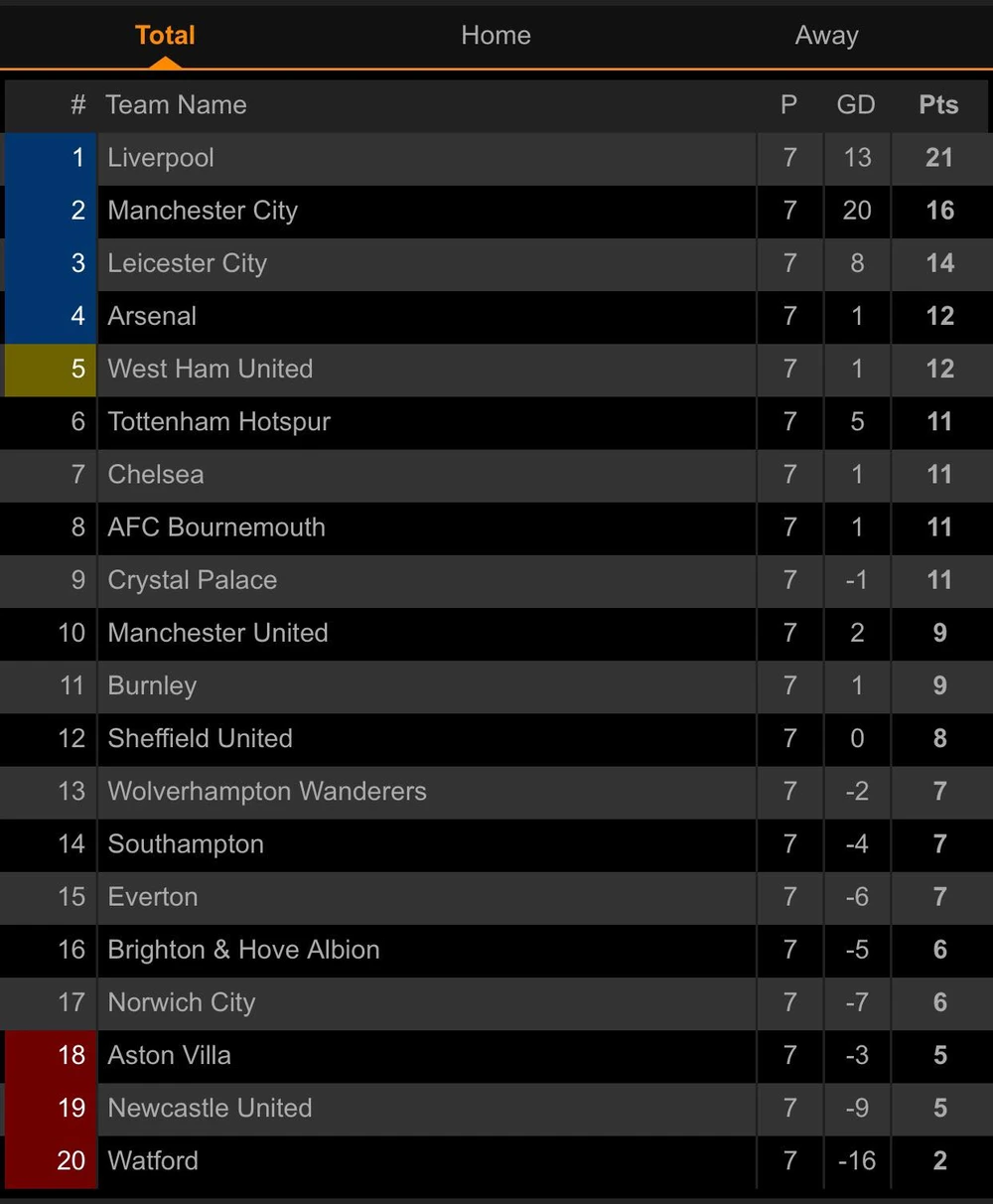Open the Arsenal row
Screen dimensions: 993x1204
[x=152, y=316]
